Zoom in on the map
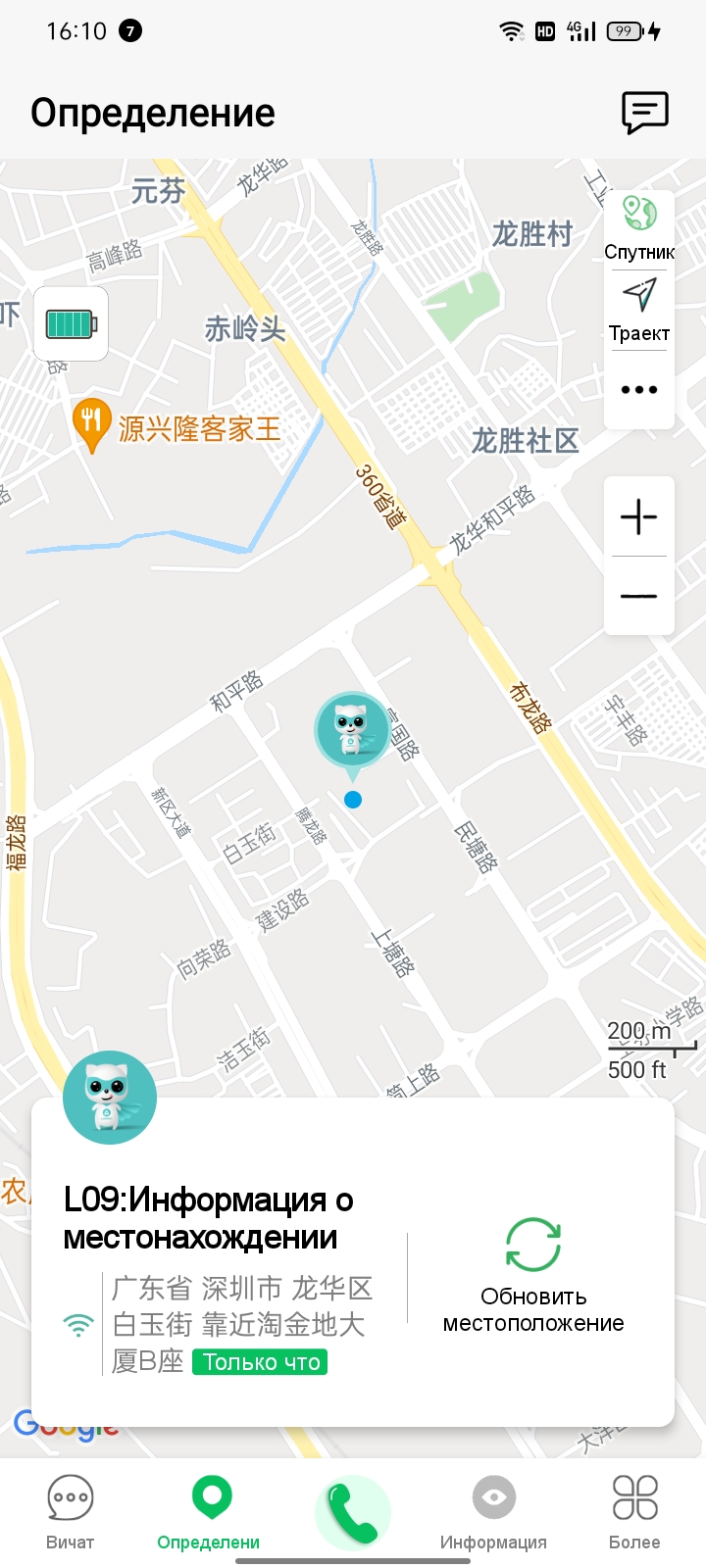 click(x=639, y=516)
